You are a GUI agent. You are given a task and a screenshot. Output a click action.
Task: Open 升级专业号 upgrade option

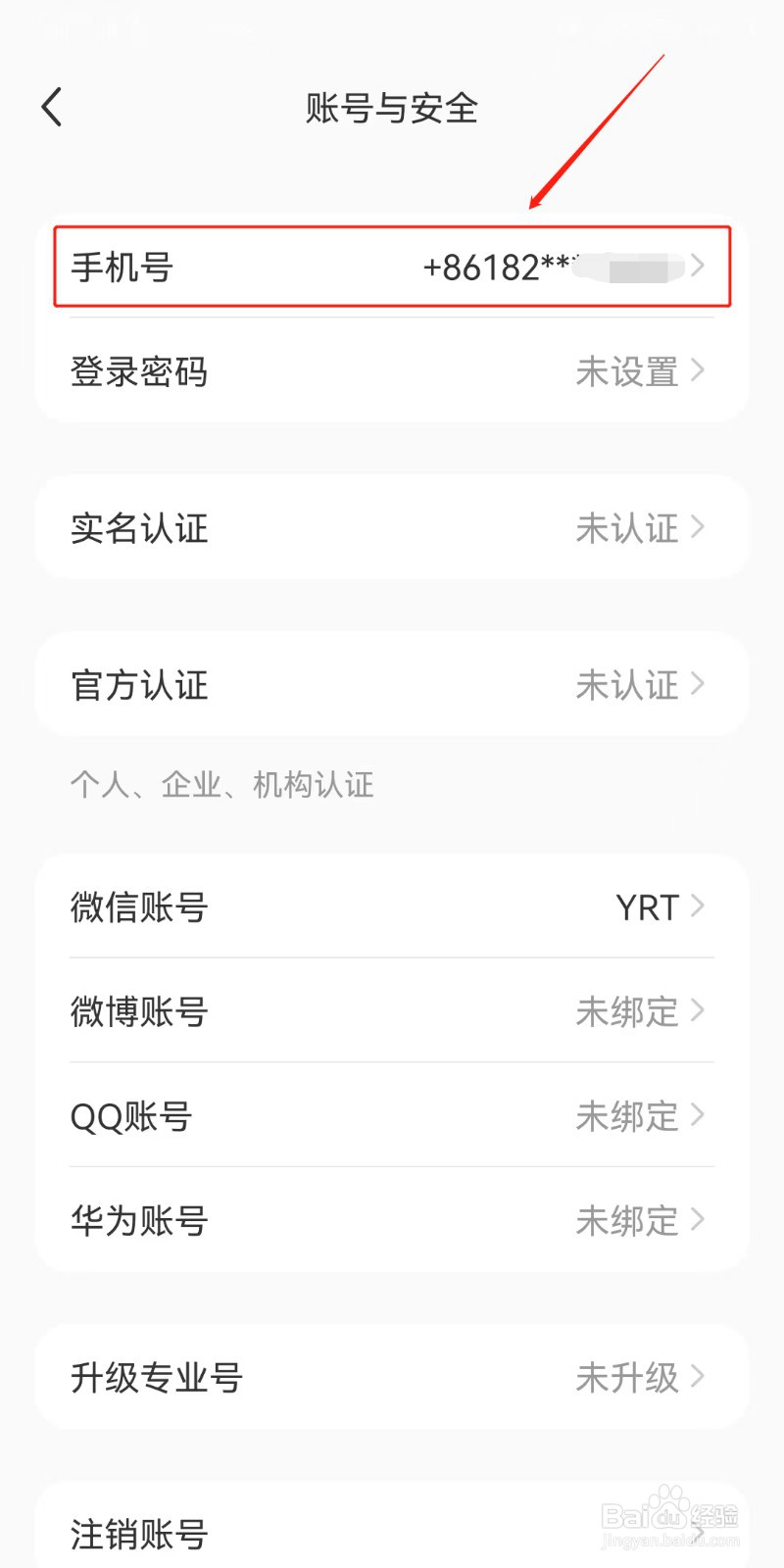click(392, 1377)
